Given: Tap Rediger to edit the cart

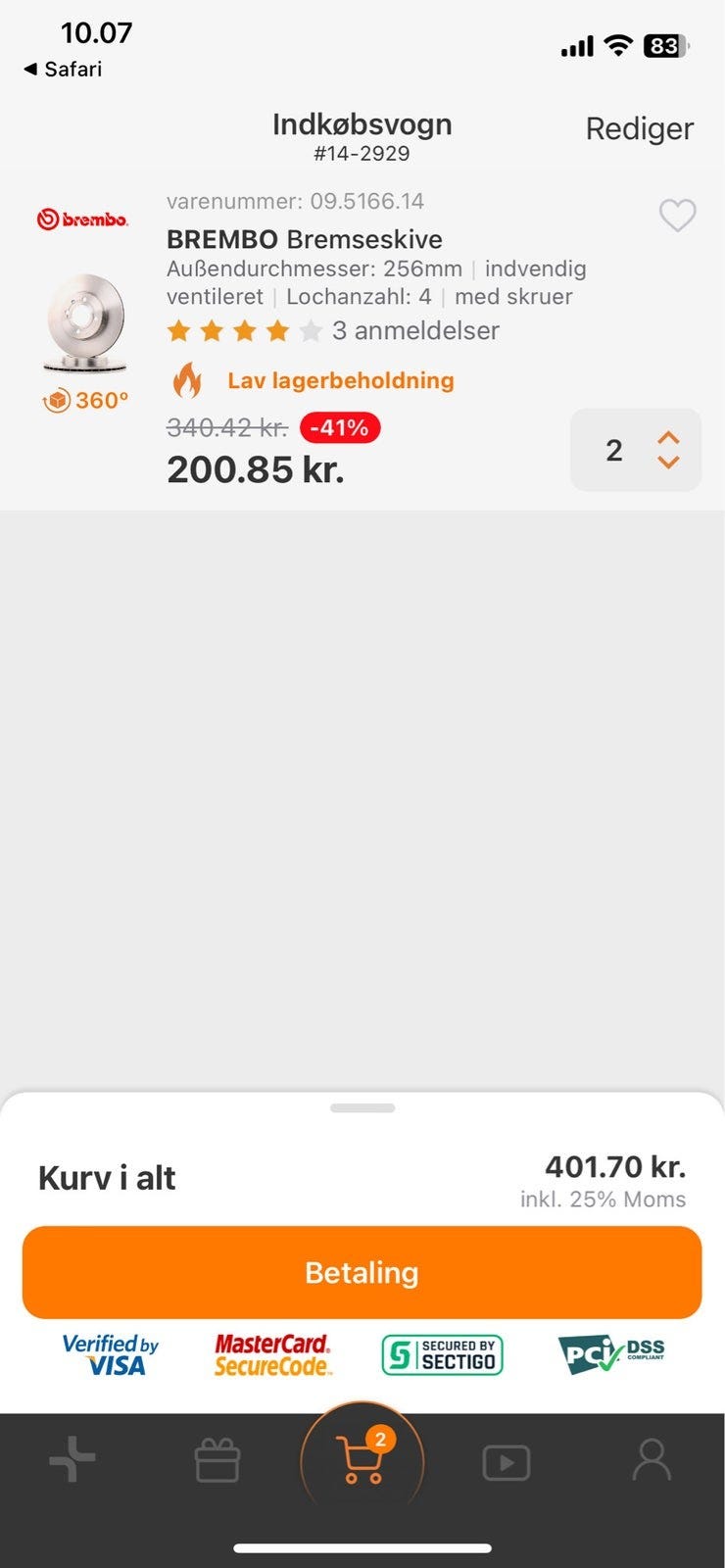Looking at the screenshot, I should coord(639,128).
